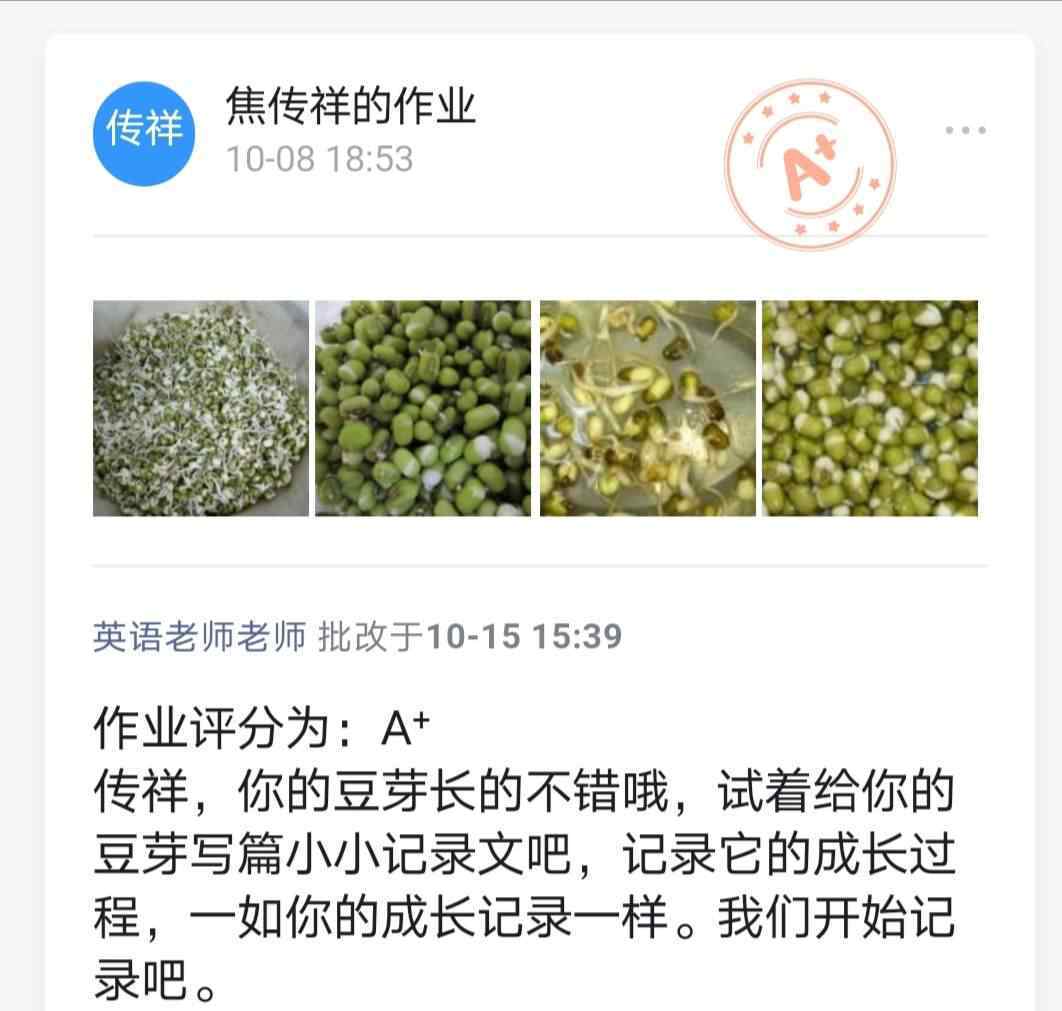Enlarge third photo of beans with sprouts
This screenshot has width=1062, height=1011.
tap(647, 408)
